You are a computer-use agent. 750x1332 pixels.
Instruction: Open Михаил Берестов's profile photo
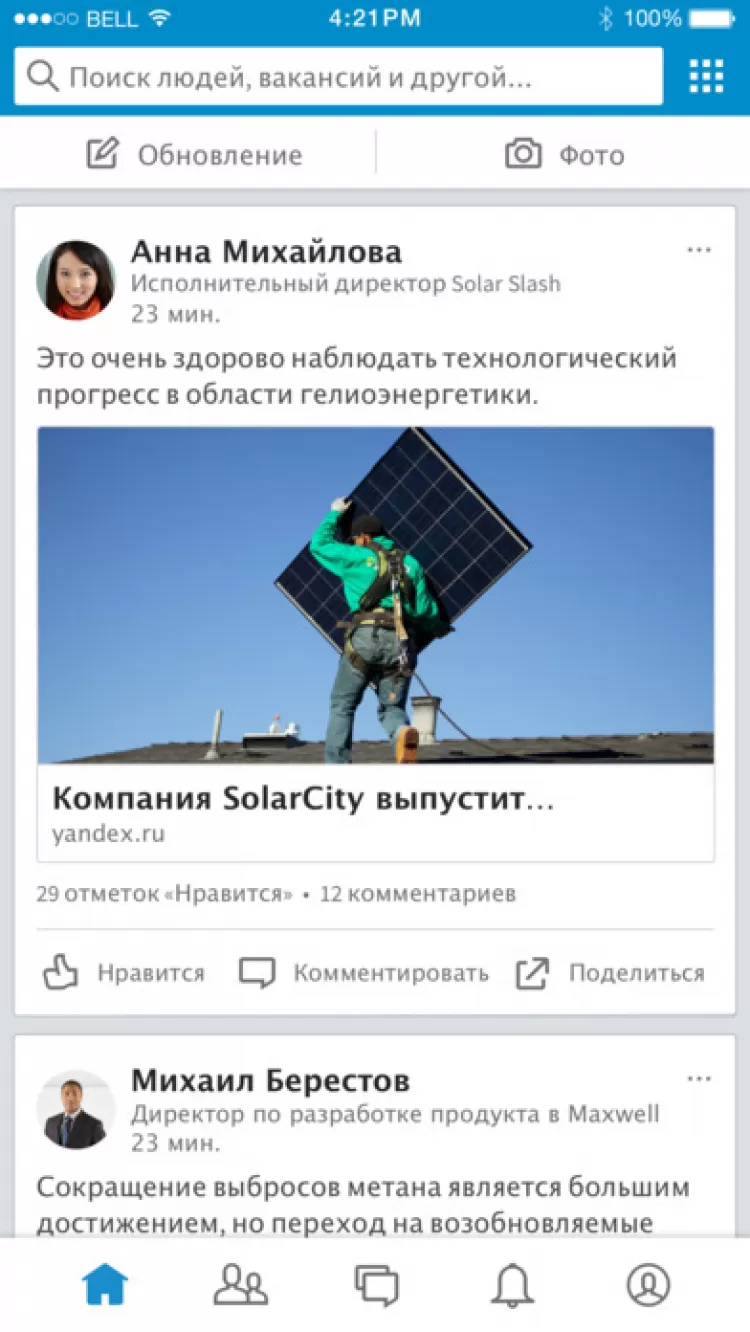76,1109
